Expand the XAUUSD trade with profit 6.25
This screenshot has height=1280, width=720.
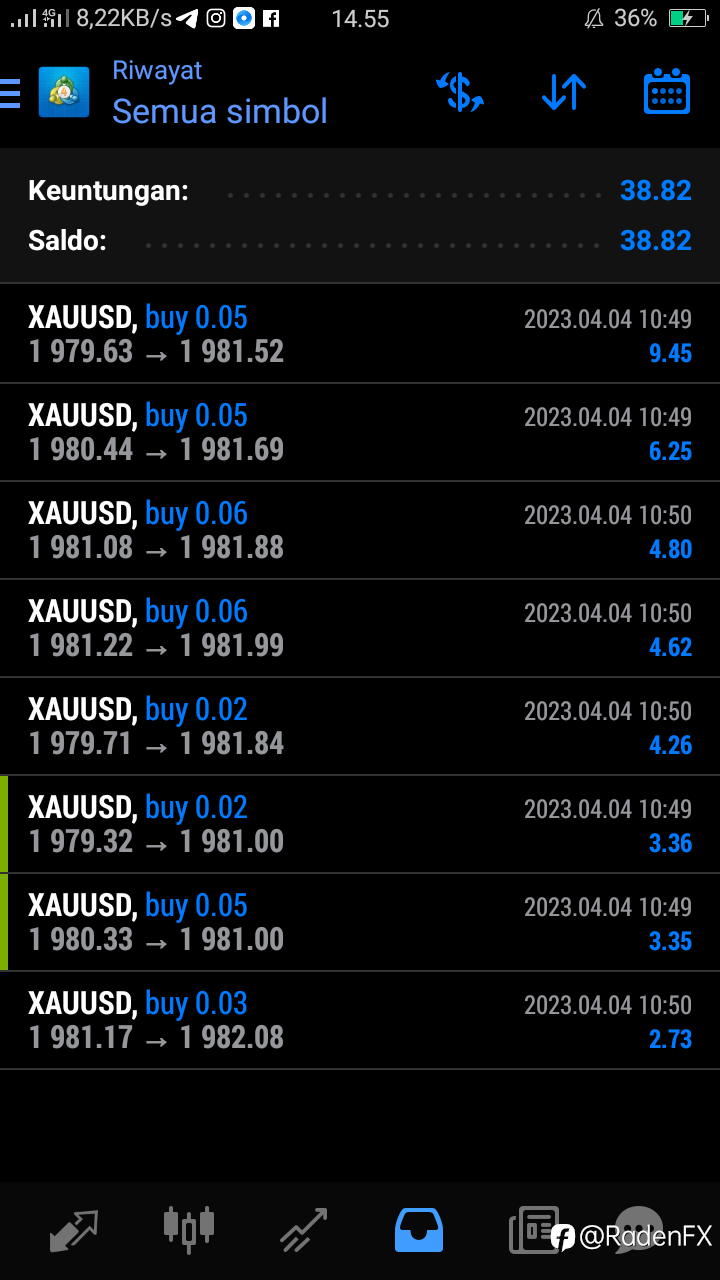[x=360, y=432]
